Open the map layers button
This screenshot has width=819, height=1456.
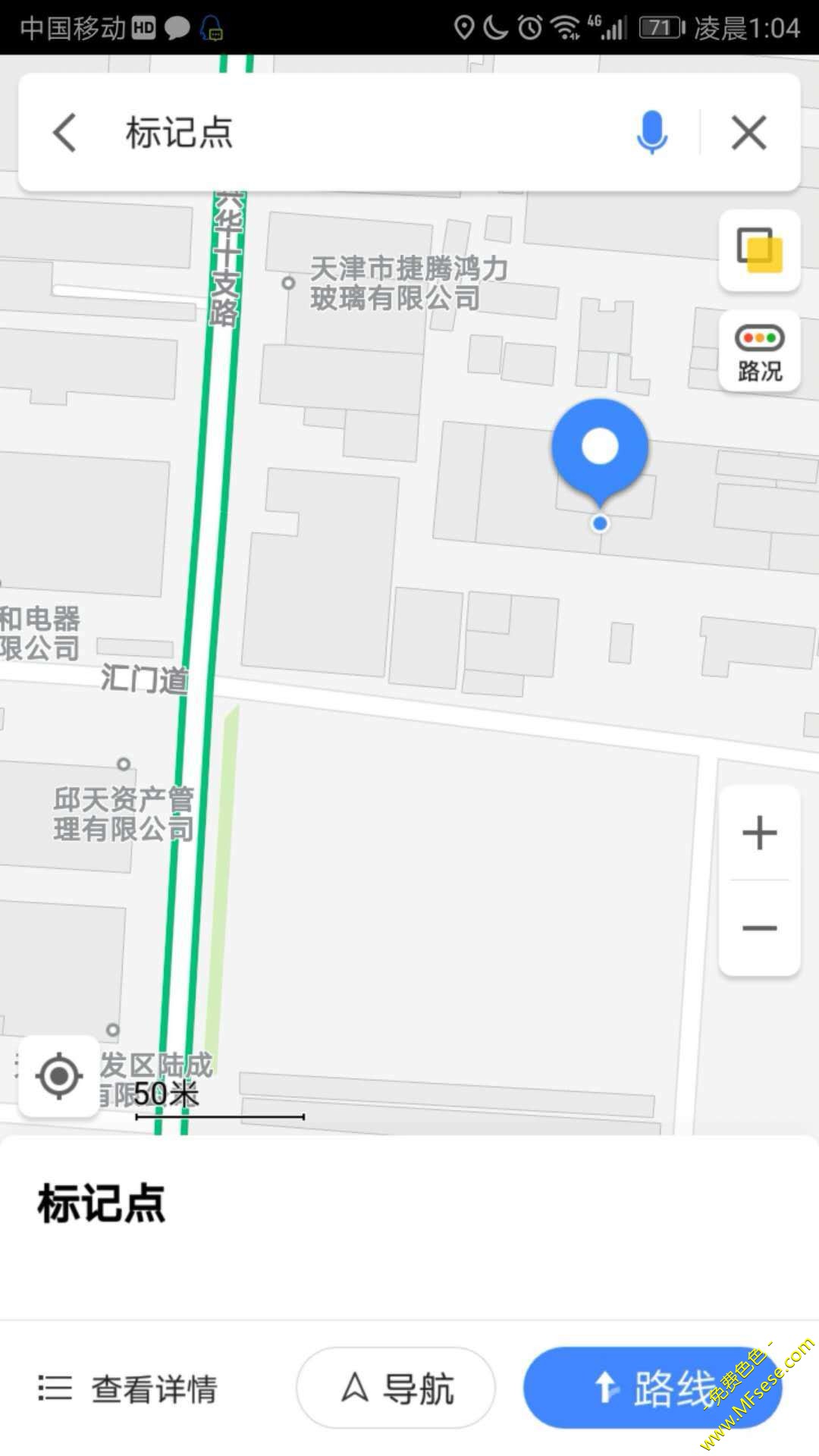click(x=759, y=250)
